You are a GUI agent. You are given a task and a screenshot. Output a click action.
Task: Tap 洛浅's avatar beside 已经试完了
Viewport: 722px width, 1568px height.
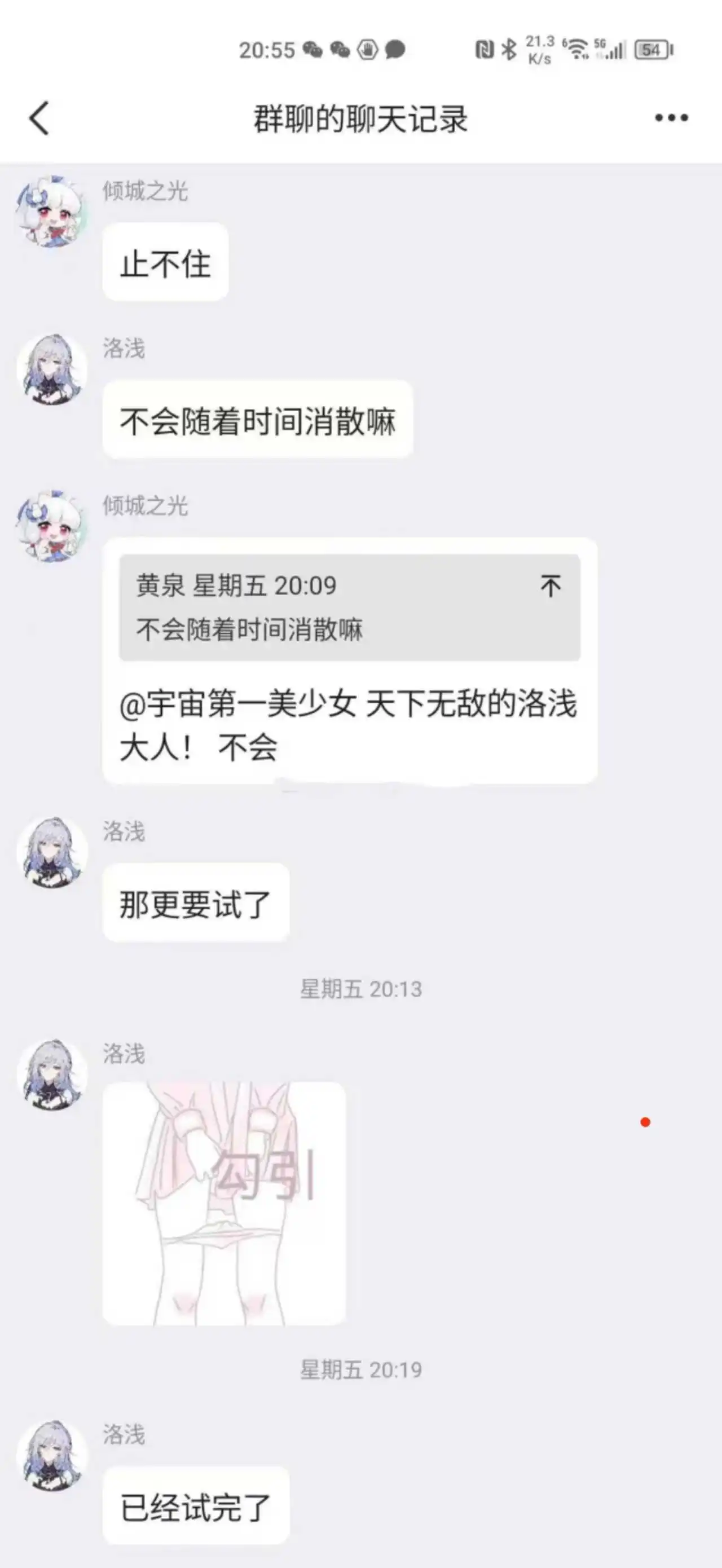(x=52, y=1456)
